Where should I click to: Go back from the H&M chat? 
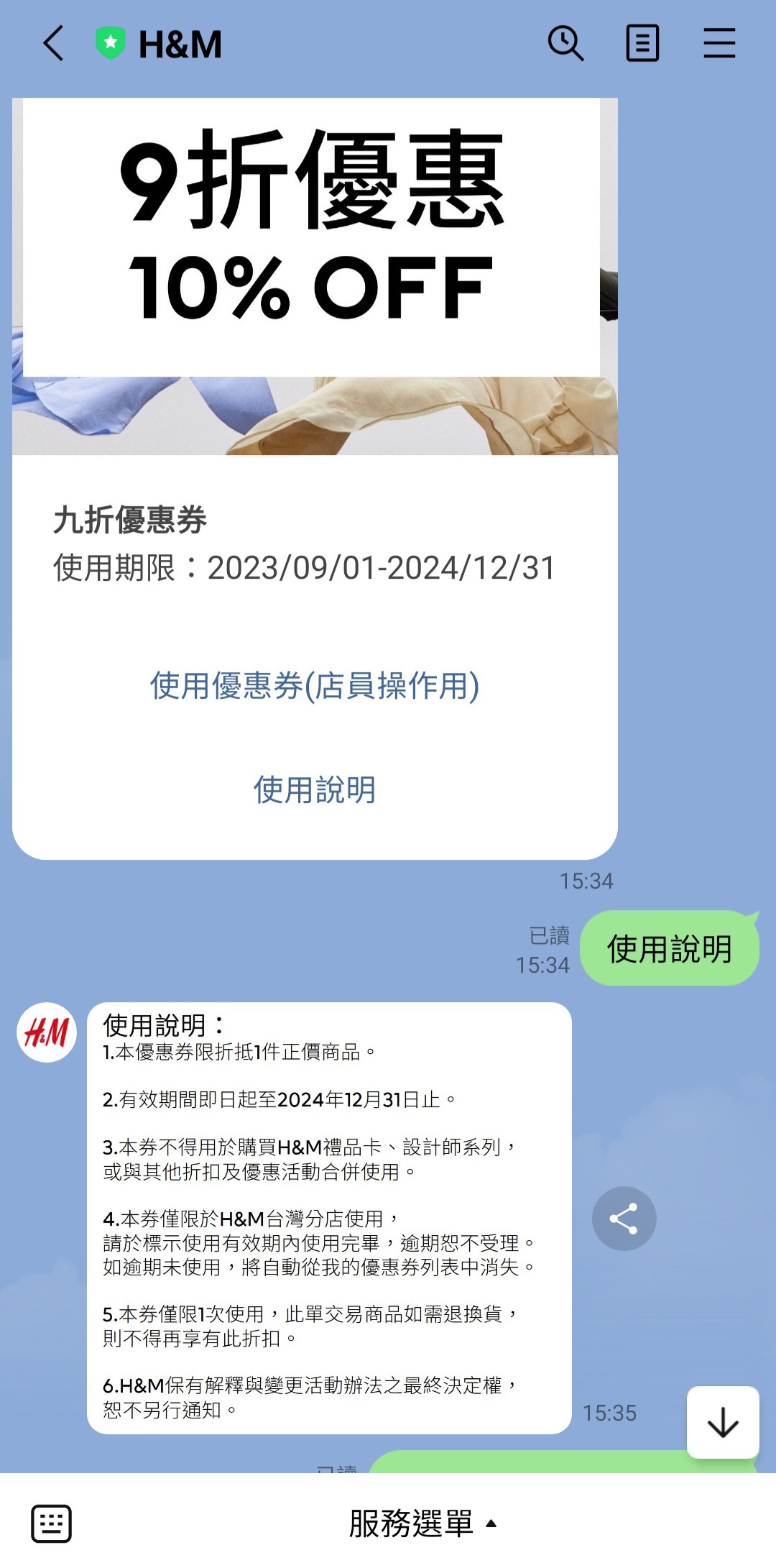pyautogui.click(x=54, y=44)
